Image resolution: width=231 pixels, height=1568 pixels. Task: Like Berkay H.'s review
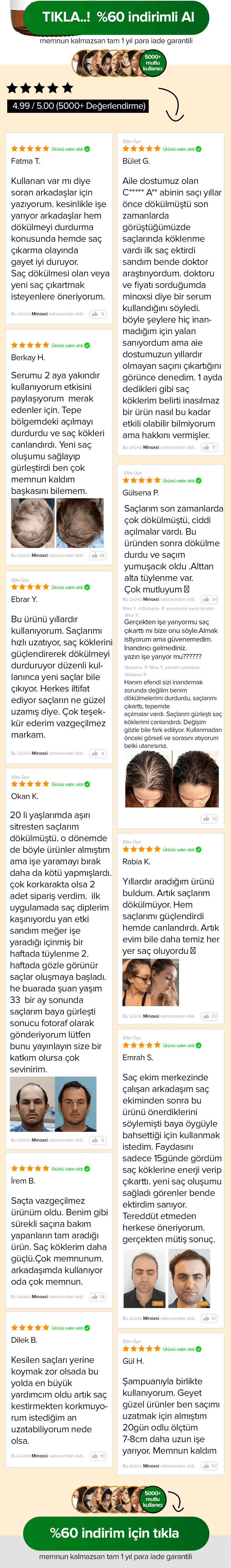[98, 555]
